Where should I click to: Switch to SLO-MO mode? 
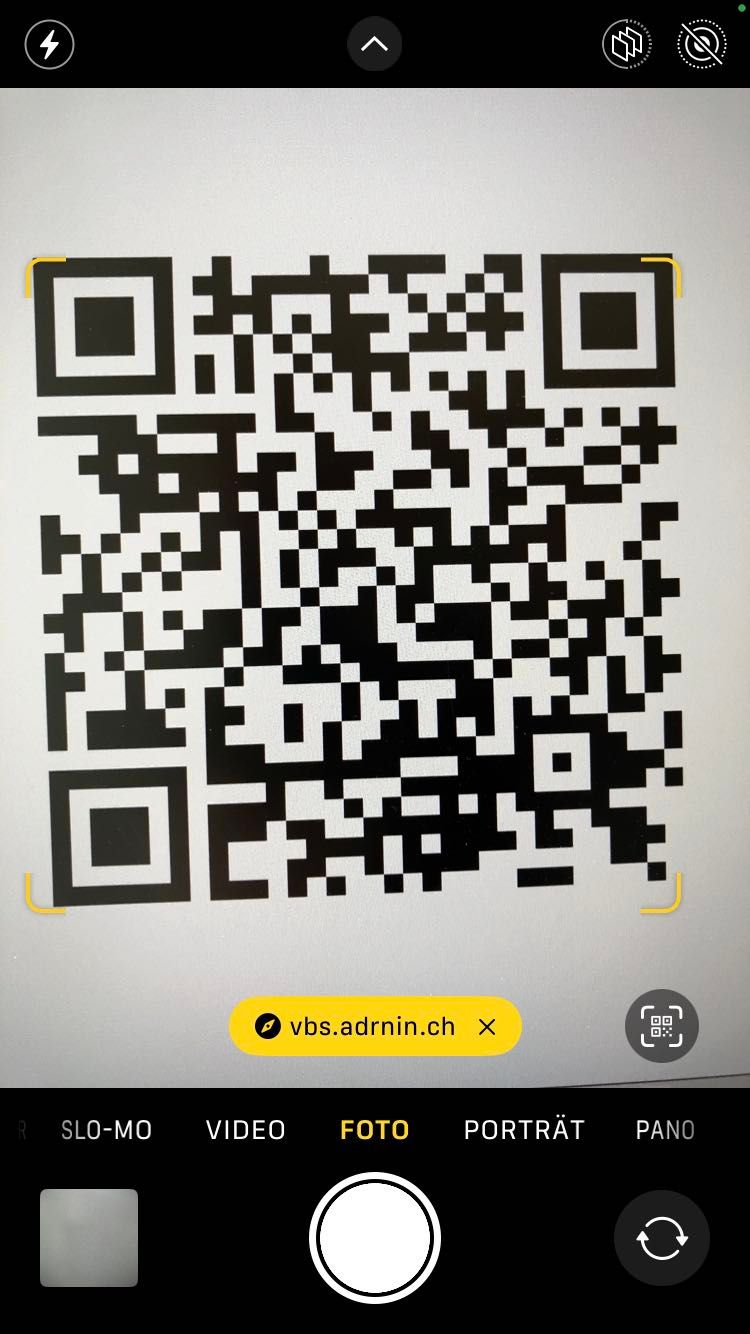pyautogui.click(x=106, y=1130)
